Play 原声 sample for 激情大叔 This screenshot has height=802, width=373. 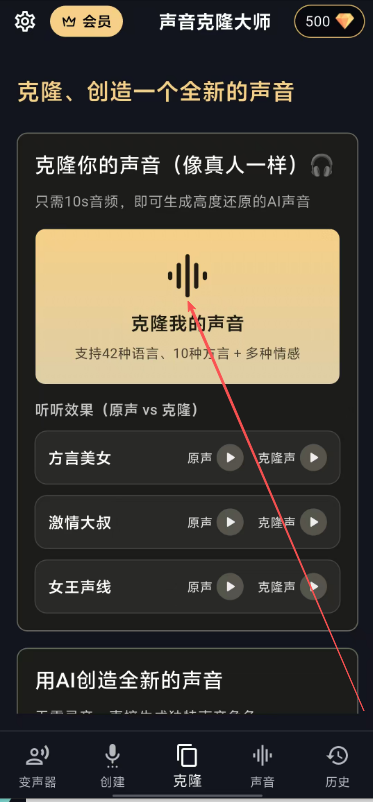[x=230, y=522]
